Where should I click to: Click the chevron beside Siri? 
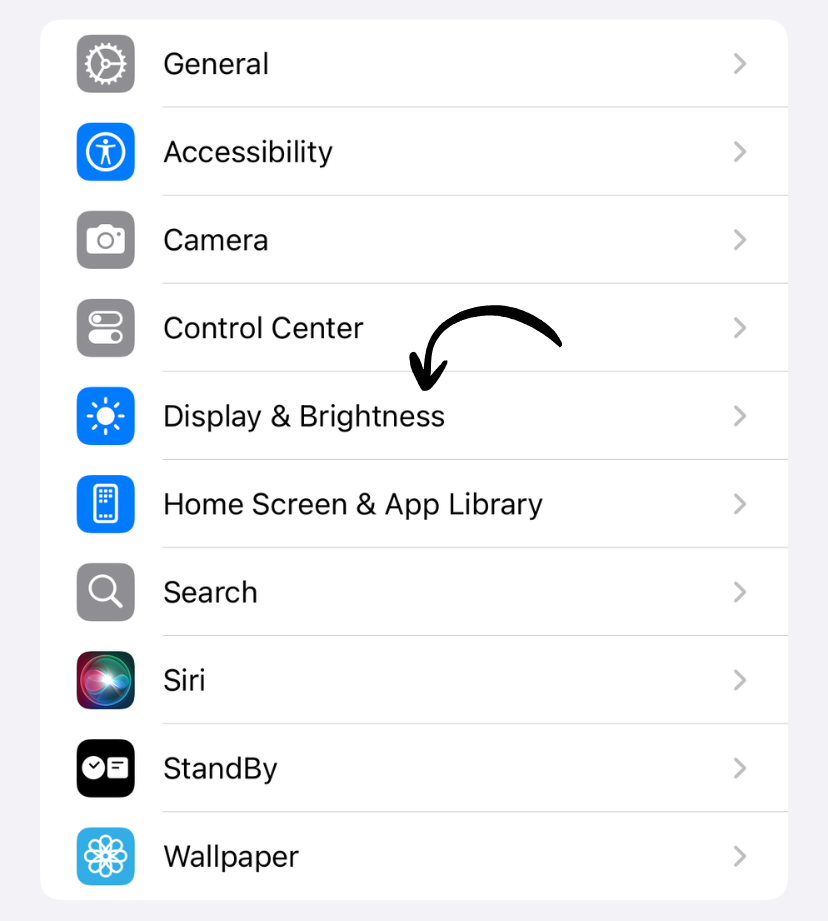pos(740,680)
